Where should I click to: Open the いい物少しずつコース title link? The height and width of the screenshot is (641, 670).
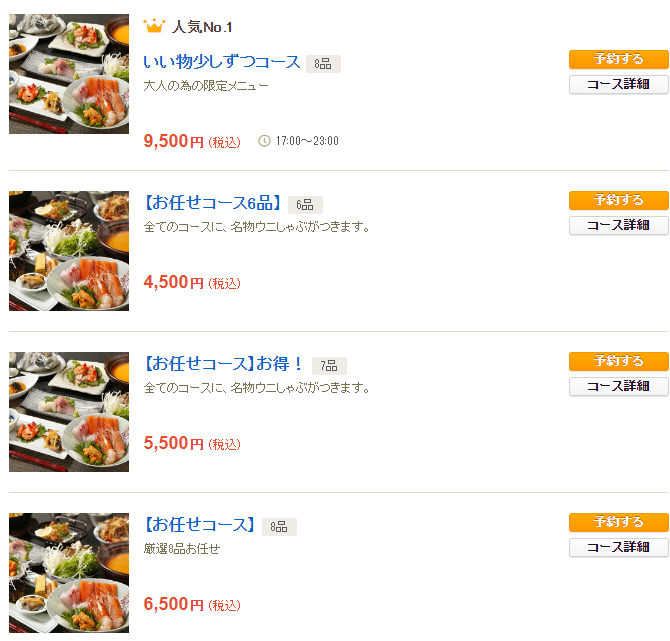221,62
